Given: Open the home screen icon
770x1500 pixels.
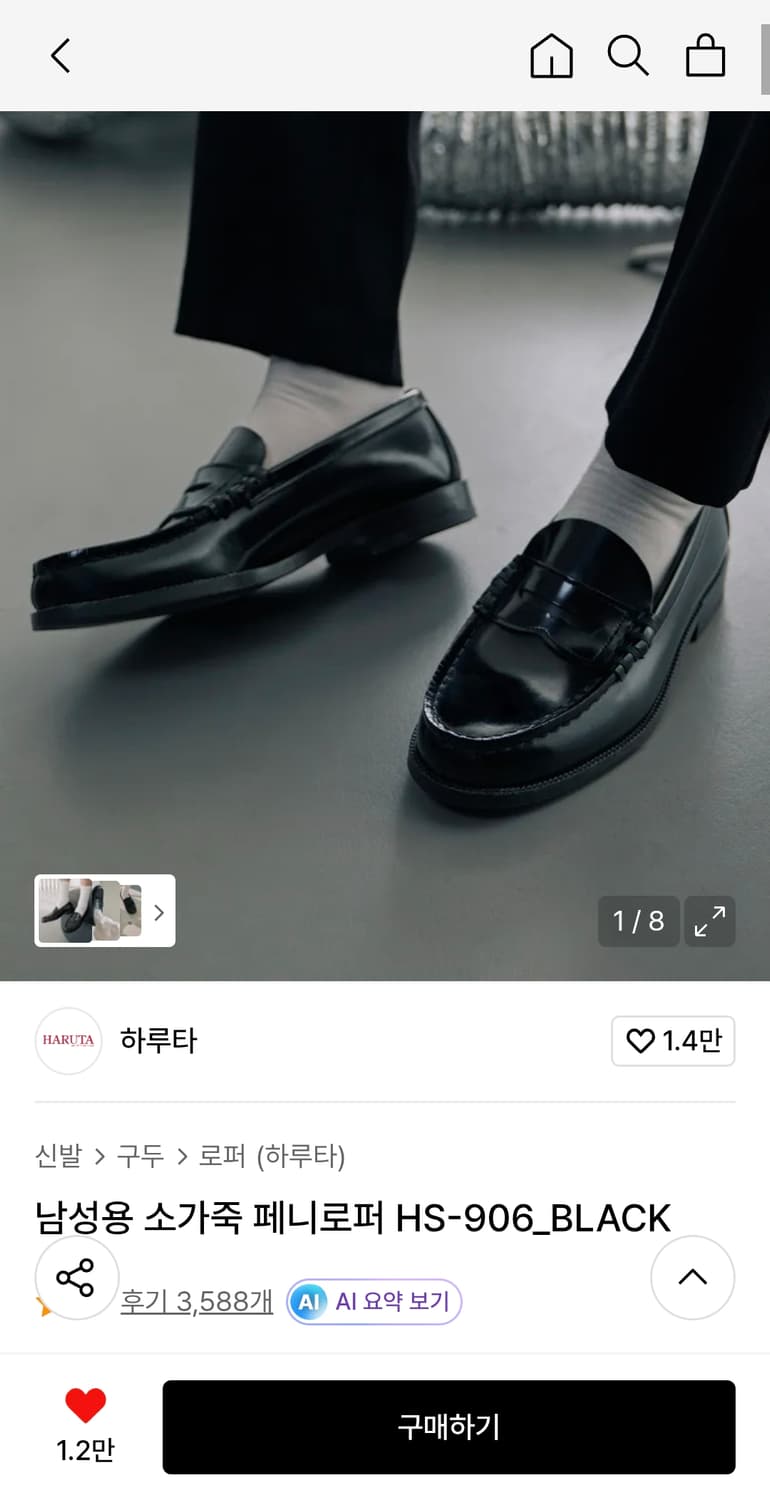Looking at the screenshot, I should point(551,56).
